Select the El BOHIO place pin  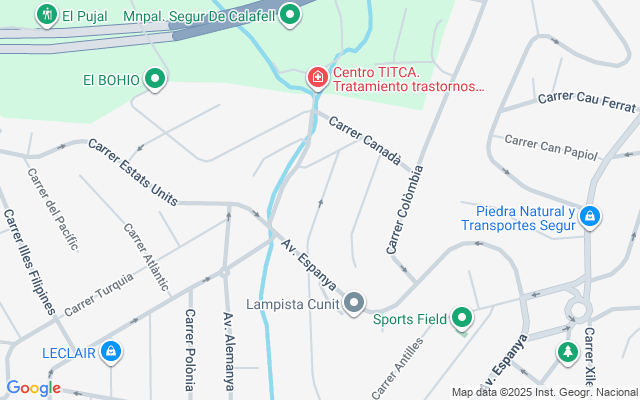click(x=155, y=78)
